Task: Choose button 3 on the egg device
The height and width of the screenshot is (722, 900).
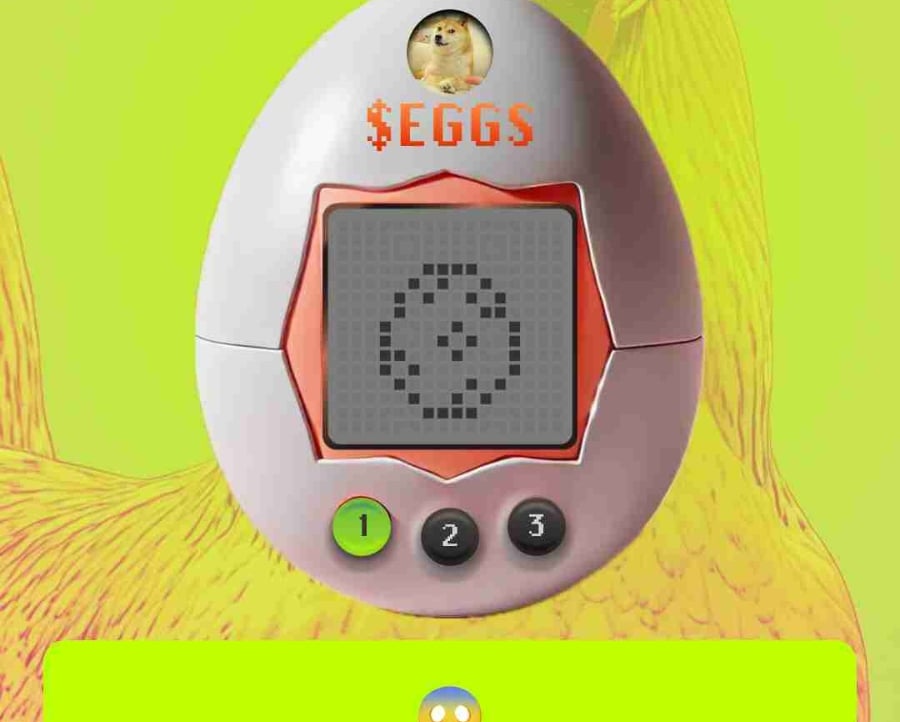Action: point(536,525)
